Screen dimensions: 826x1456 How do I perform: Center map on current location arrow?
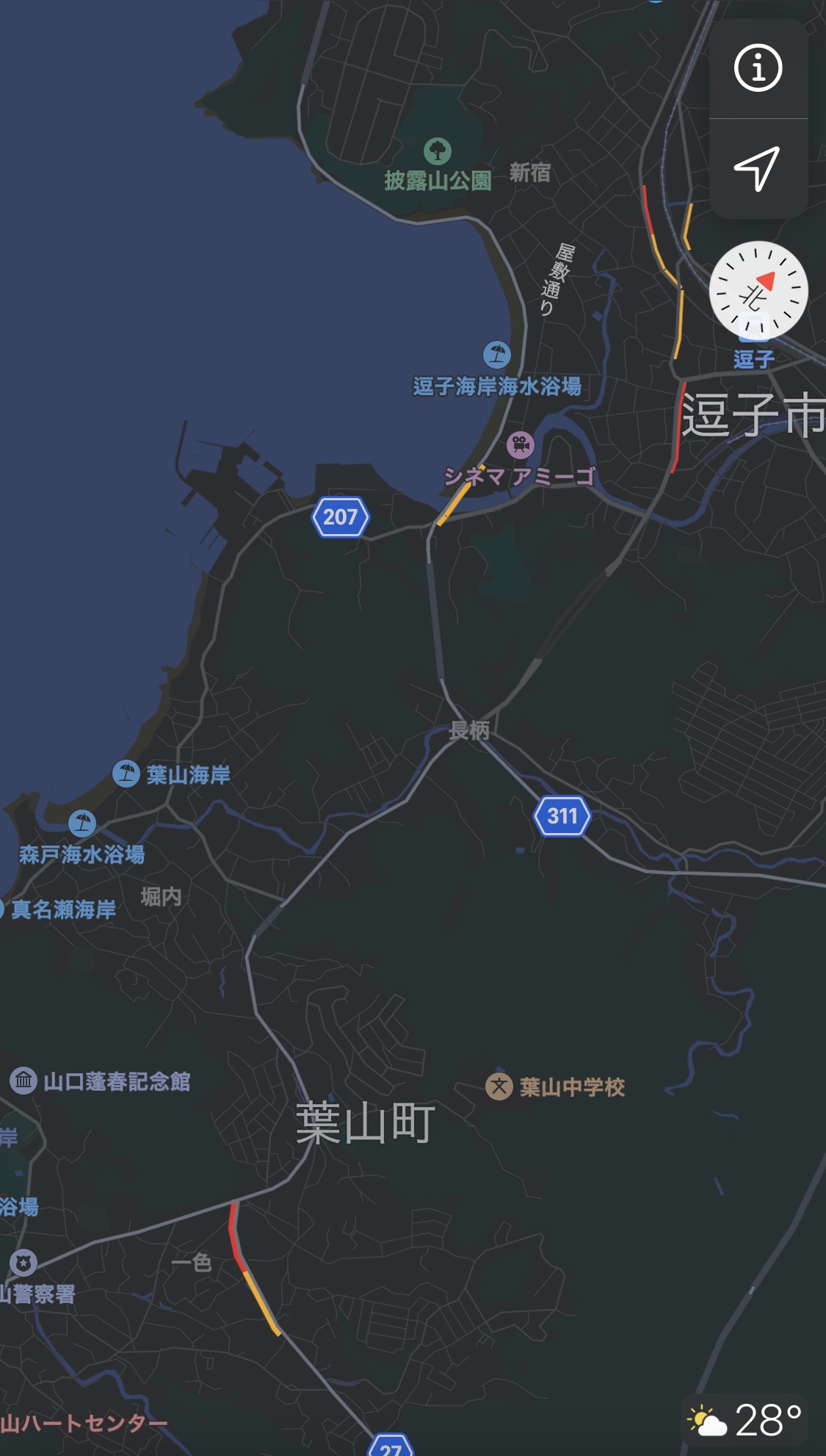pos(758,169)
